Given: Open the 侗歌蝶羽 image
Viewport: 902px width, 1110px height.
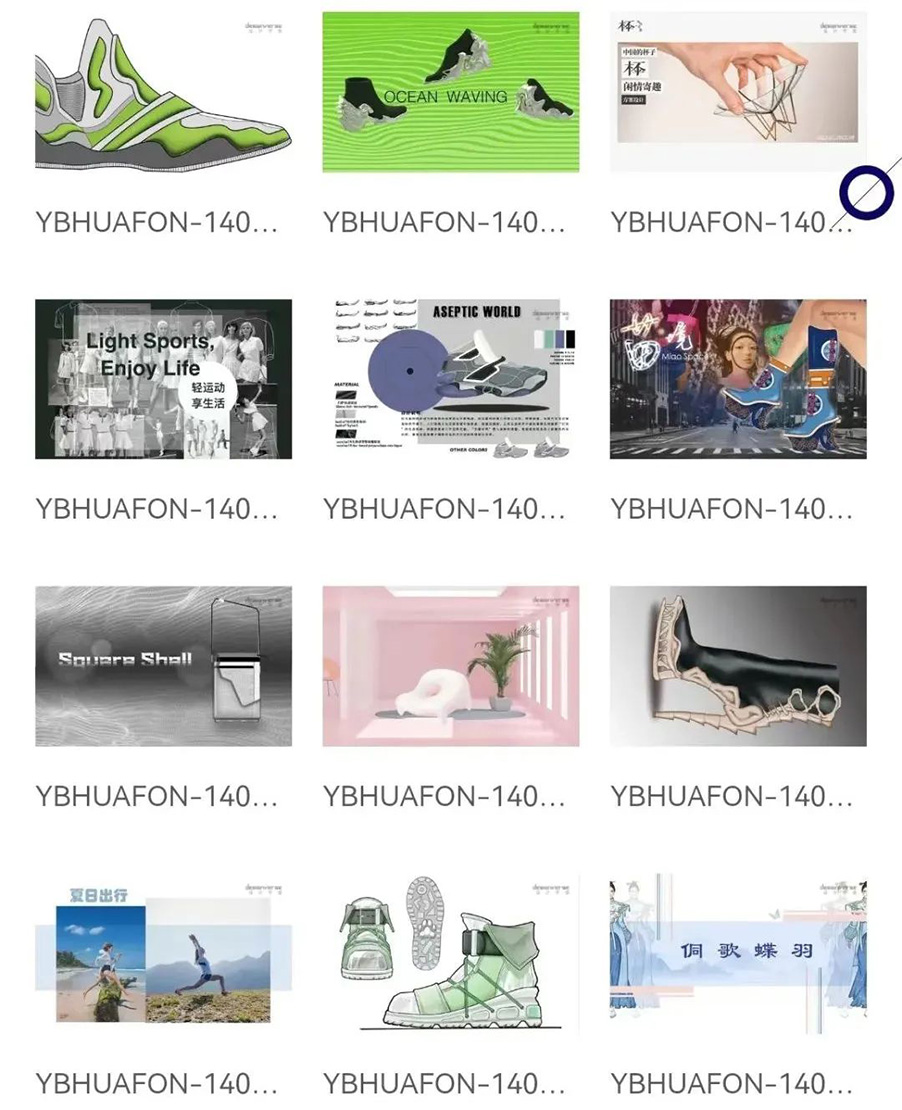Looking at the screenshot, I should click(x=738, y=953).
